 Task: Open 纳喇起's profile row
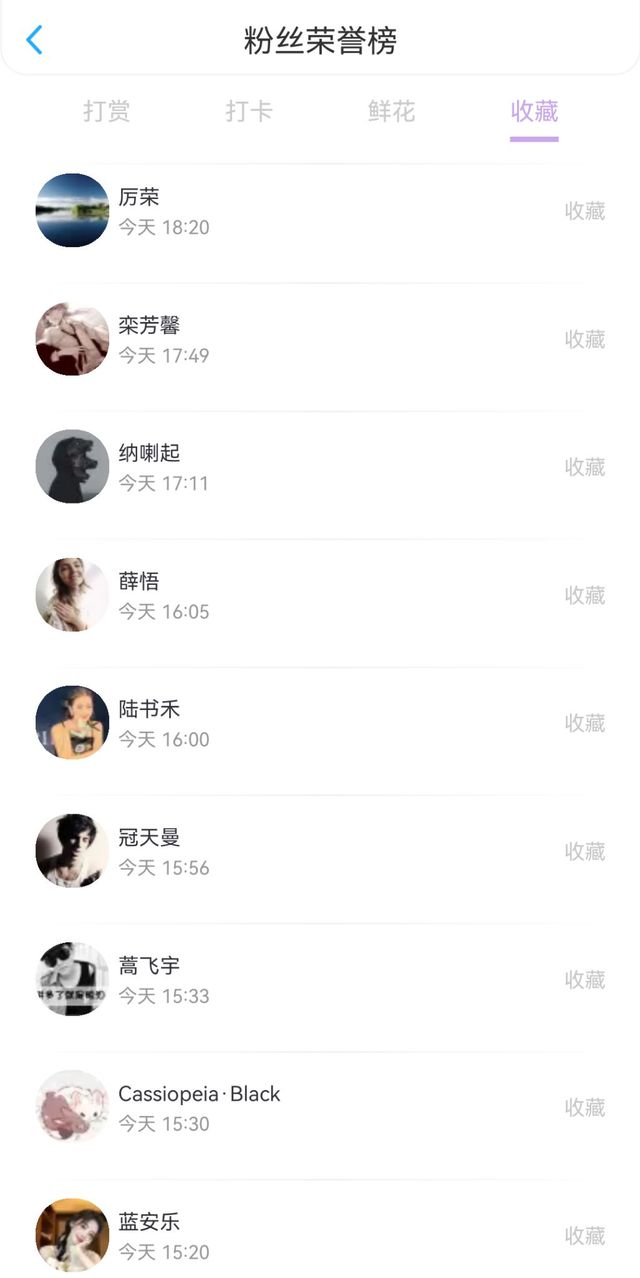click(x=320, y=467)
